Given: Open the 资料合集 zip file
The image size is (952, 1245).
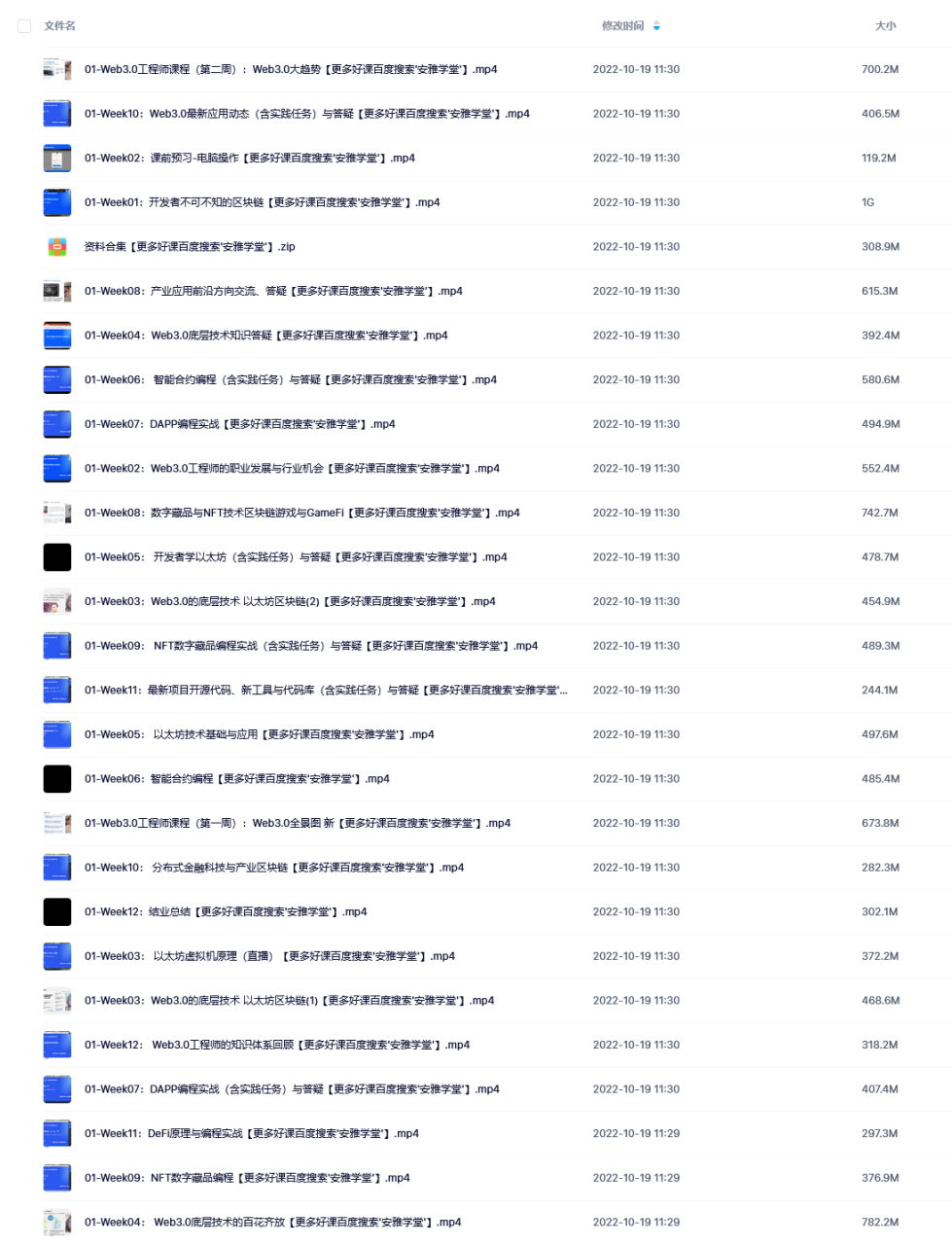Looking at the screenshot, I should pyautogui.click(x=190, y=247).
